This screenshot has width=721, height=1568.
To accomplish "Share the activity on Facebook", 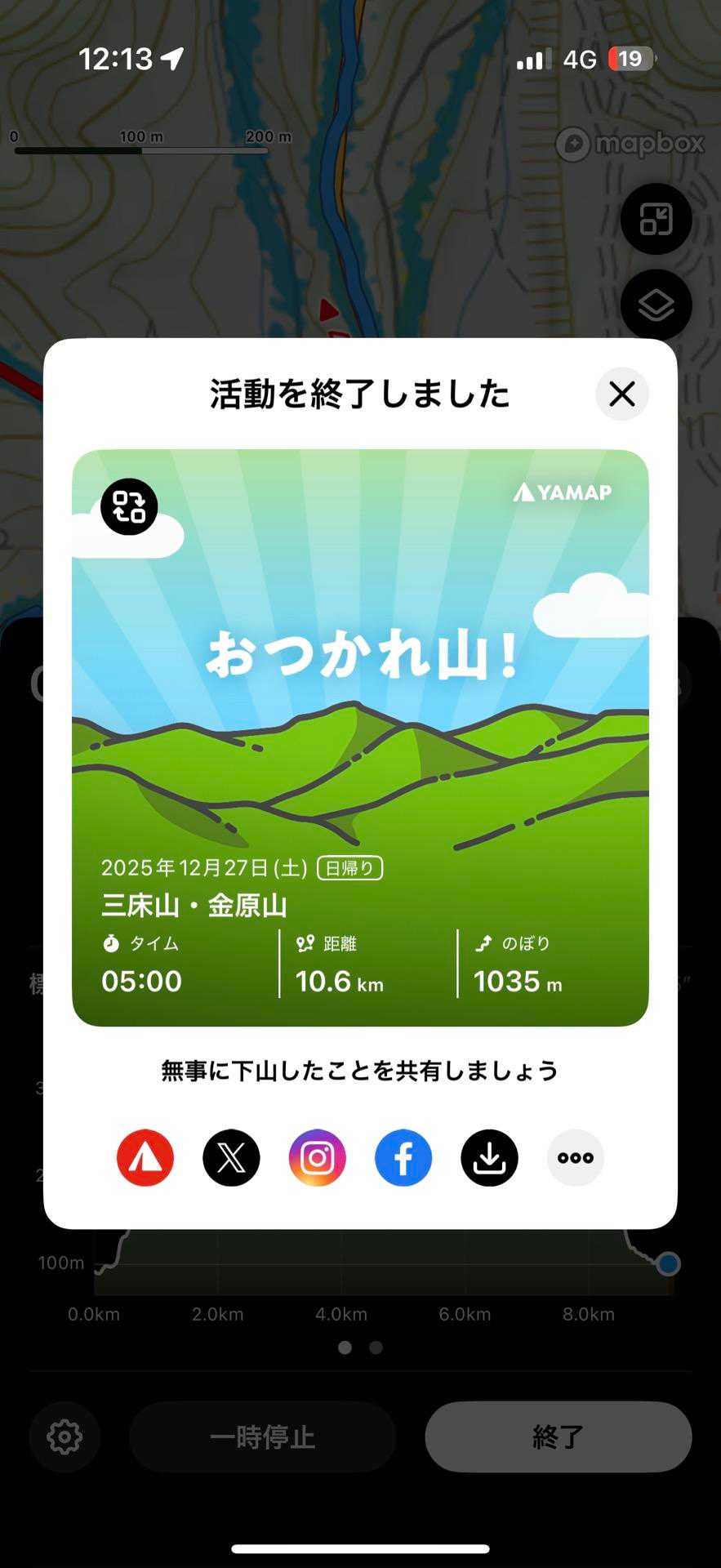I will coord(403,1157).
